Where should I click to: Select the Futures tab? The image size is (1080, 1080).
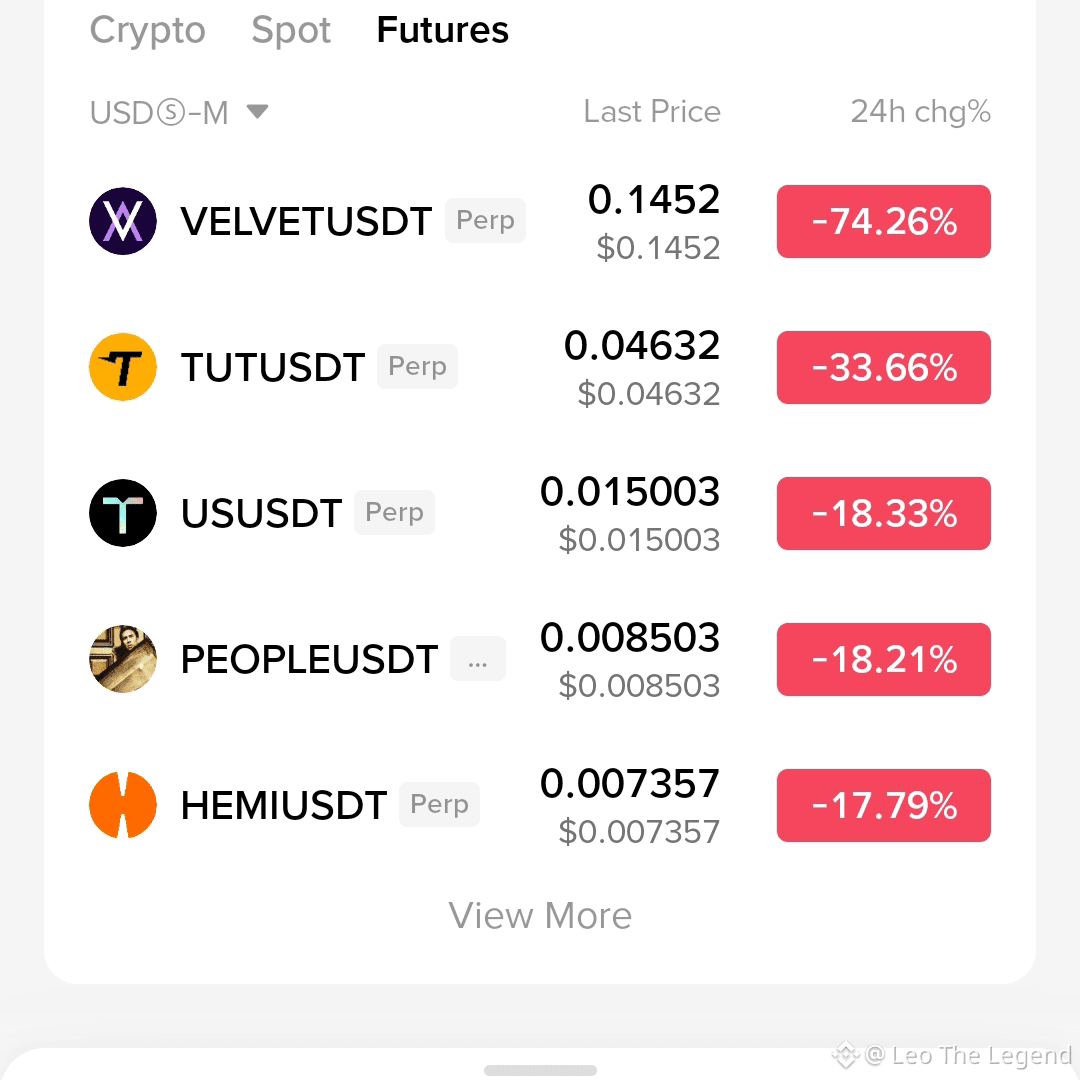pyautogui.click(x=442, y=30)
